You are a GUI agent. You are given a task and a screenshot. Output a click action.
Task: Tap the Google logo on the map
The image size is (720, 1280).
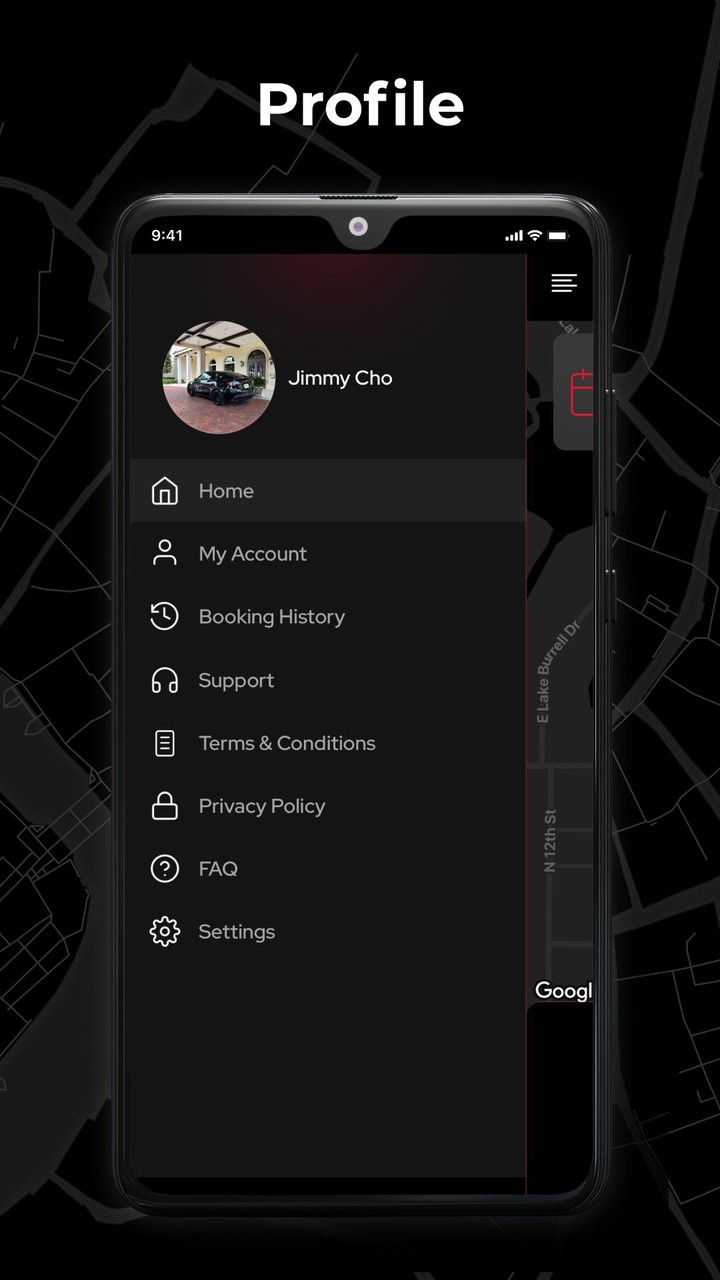pyautogui.click(x=563, y=991)
